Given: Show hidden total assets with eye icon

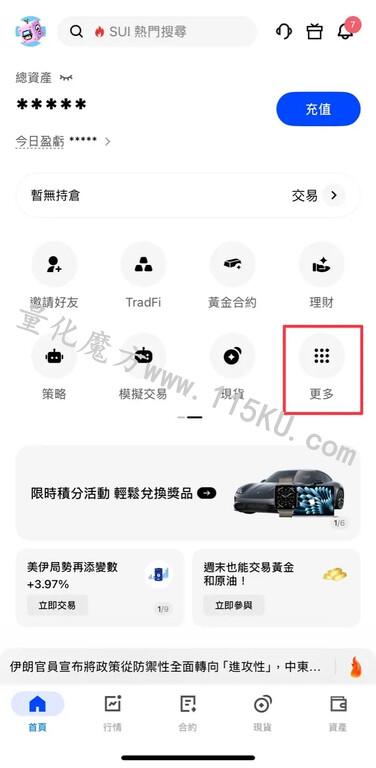Looking at the screenshot, I should (66, 77).
